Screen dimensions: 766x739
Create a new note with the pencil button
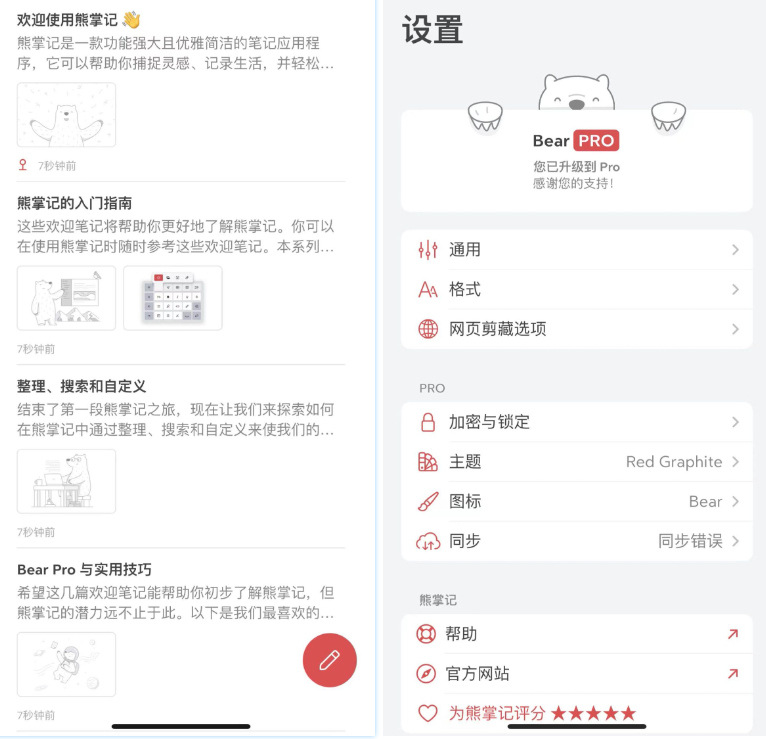pos(329,660)
